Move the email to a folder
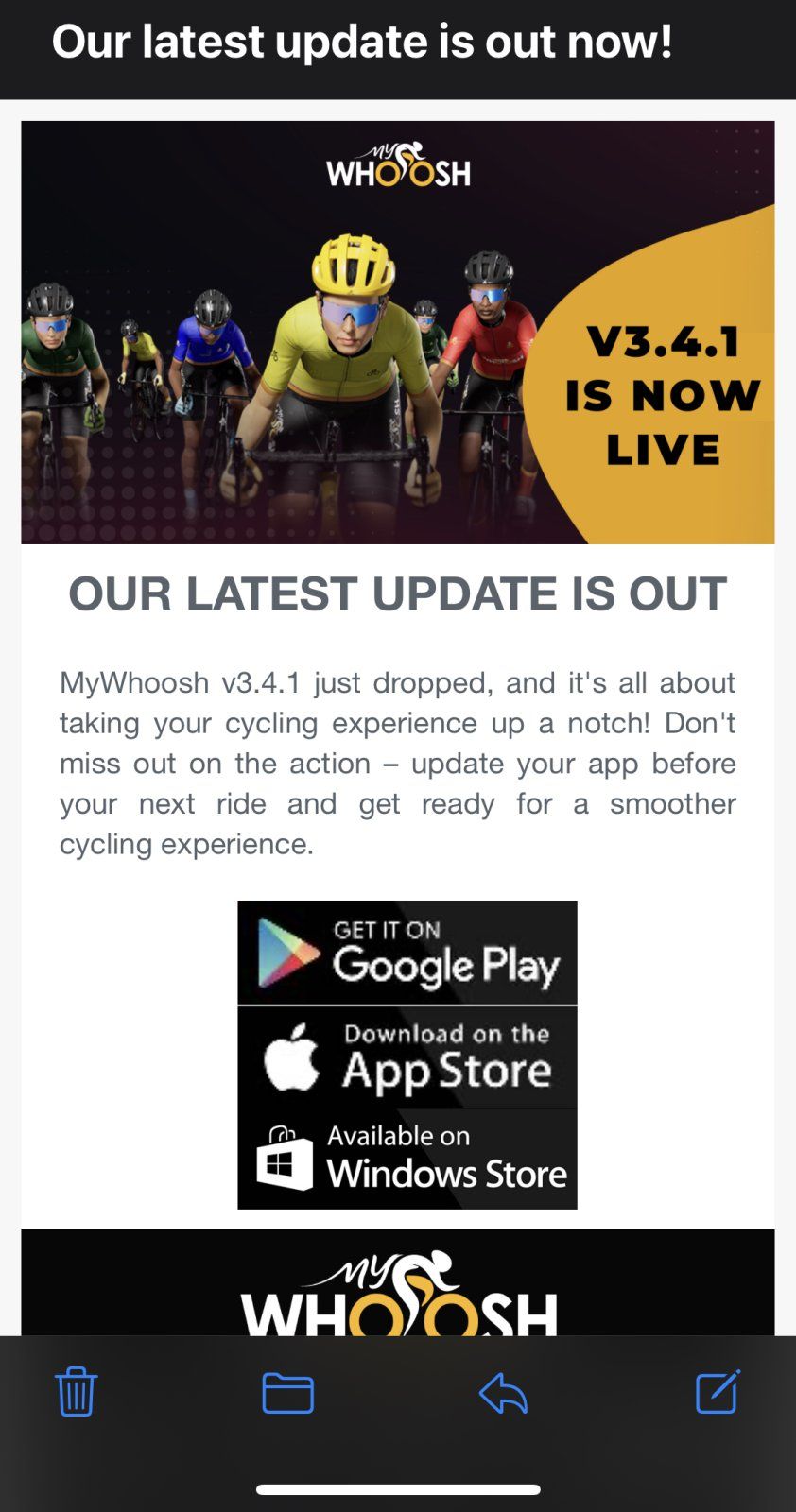The image size is (796, 1512). point(287,1393)
